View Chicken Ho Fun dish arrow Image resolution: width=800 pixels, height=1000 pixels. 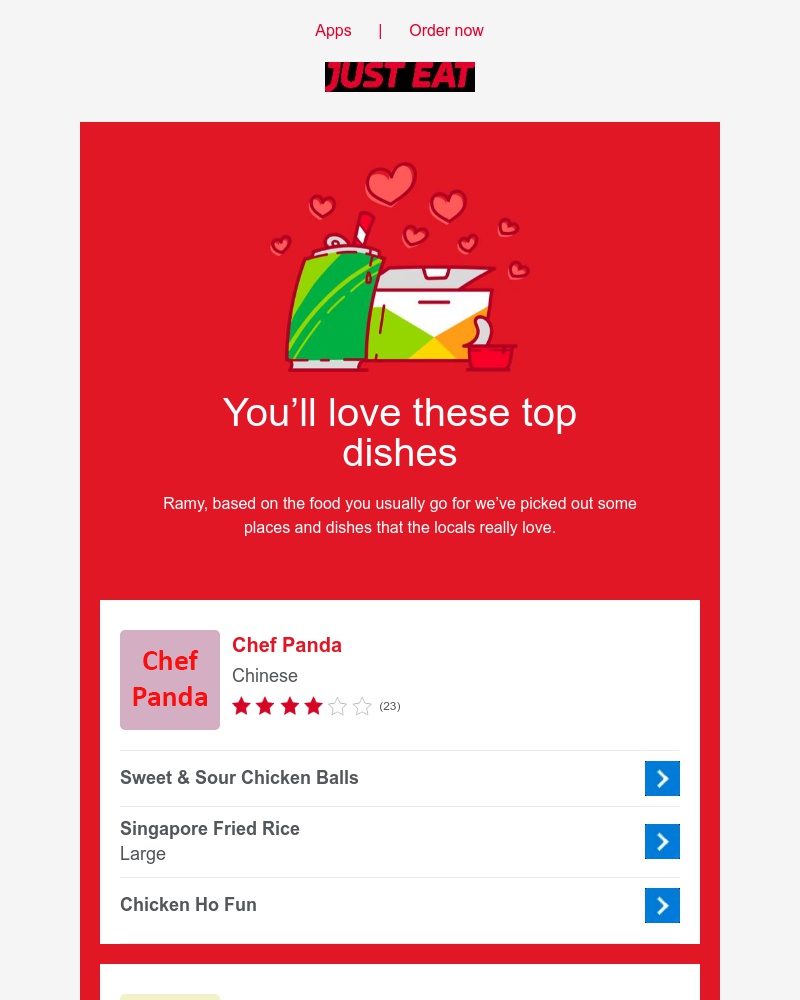[662, 905]
